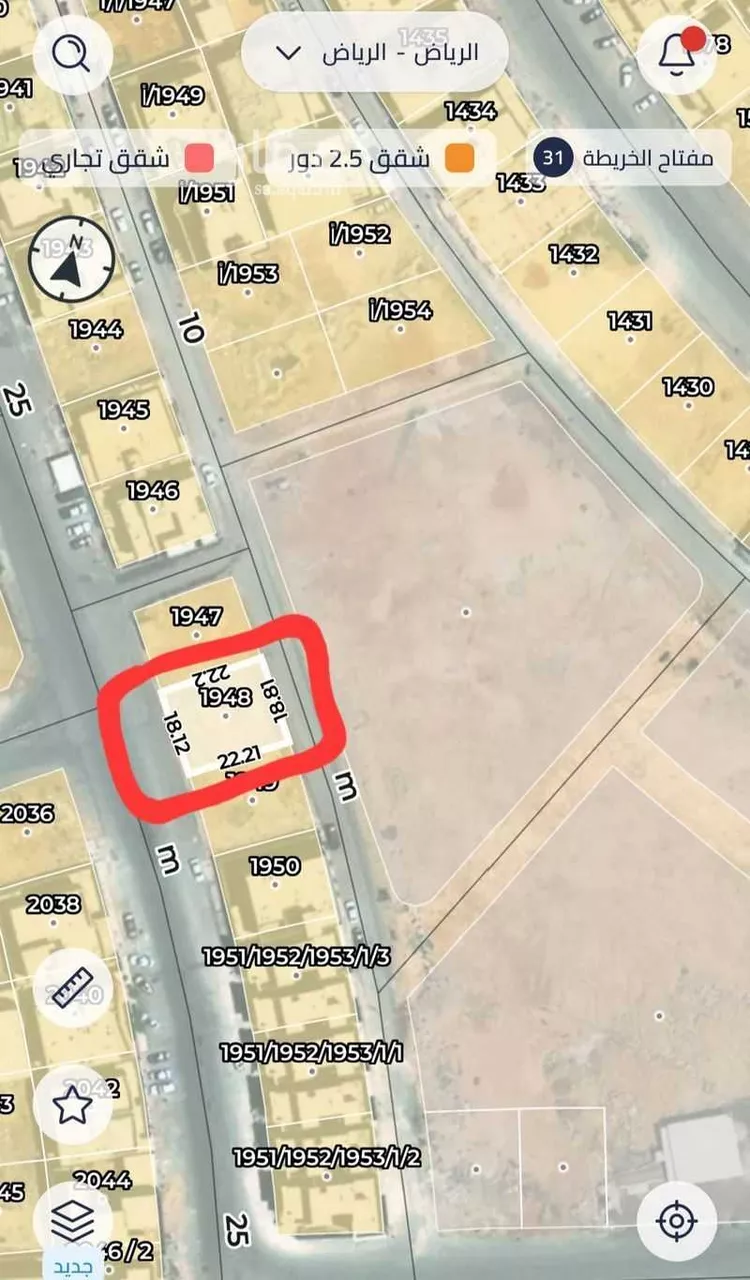Select the ruler measurement tool
The image size is (750, 1280).
click(x=72, y=989)
